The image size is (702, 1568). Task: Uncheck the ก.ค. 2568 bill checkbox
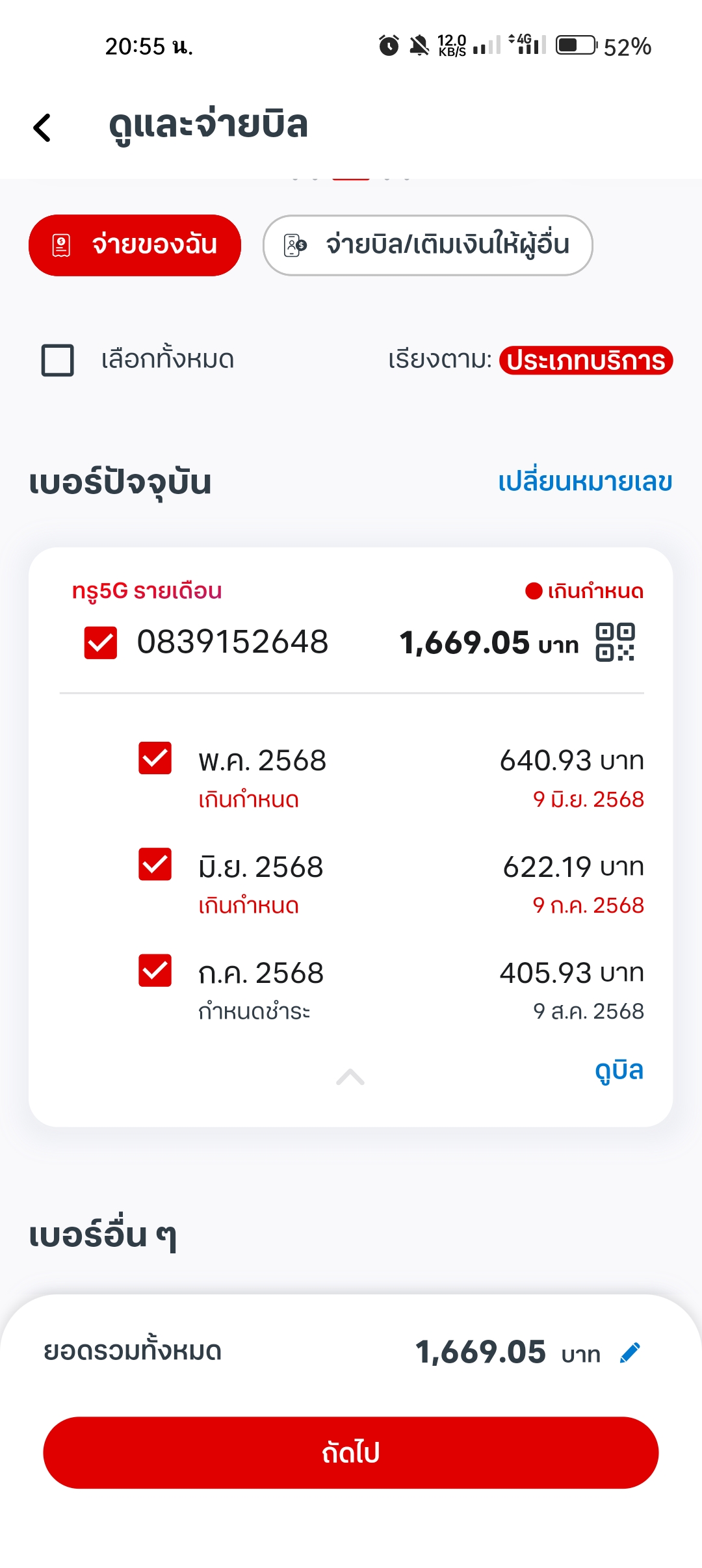155,971
